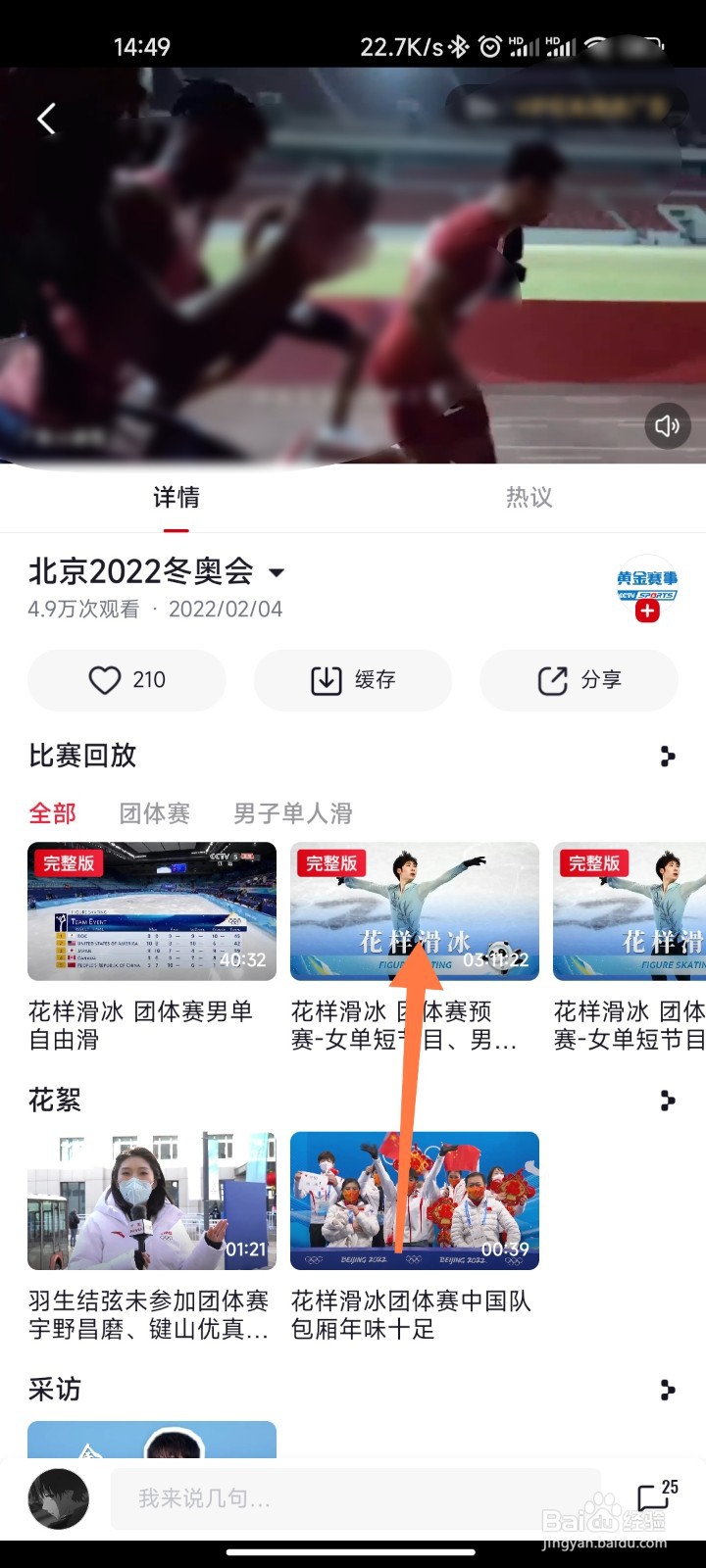Tap the heart icon to like the video
The image size is (706, 1568).
point(107,679)
